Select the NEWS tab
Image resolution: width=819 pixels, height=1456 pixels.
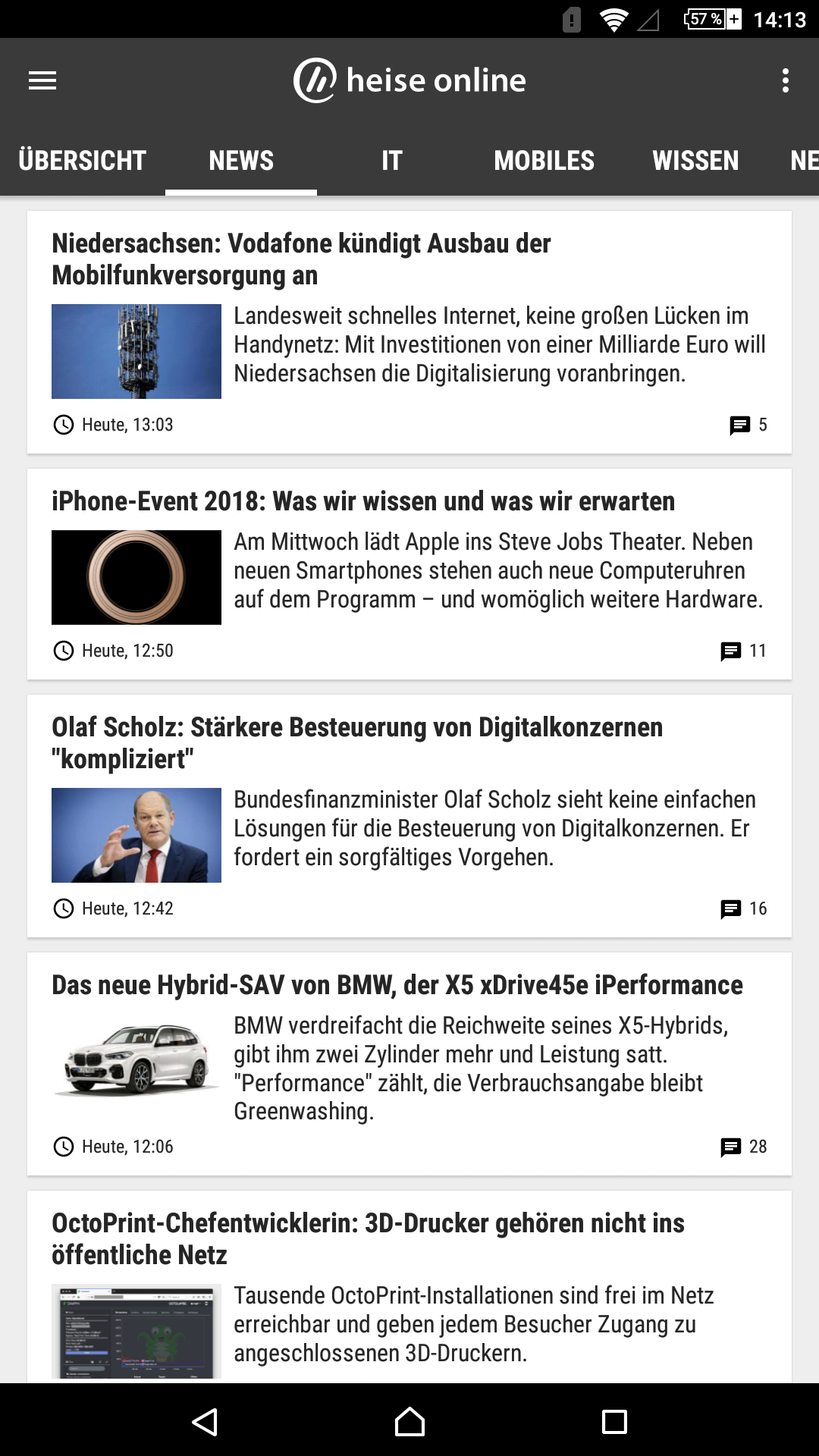coord(241,161)
